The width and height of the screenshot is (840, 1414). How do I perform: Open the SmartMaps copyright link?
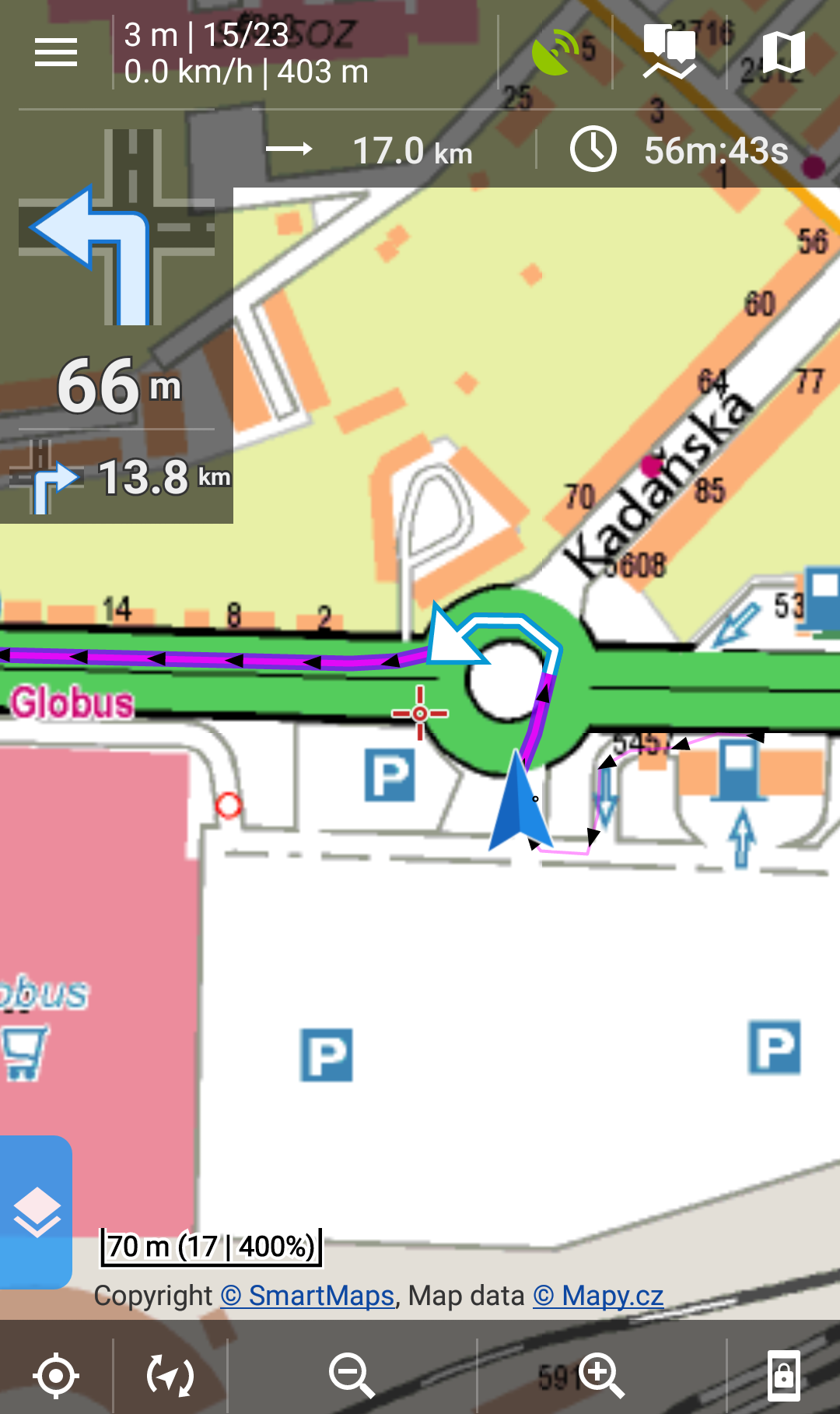(307, 1296)
